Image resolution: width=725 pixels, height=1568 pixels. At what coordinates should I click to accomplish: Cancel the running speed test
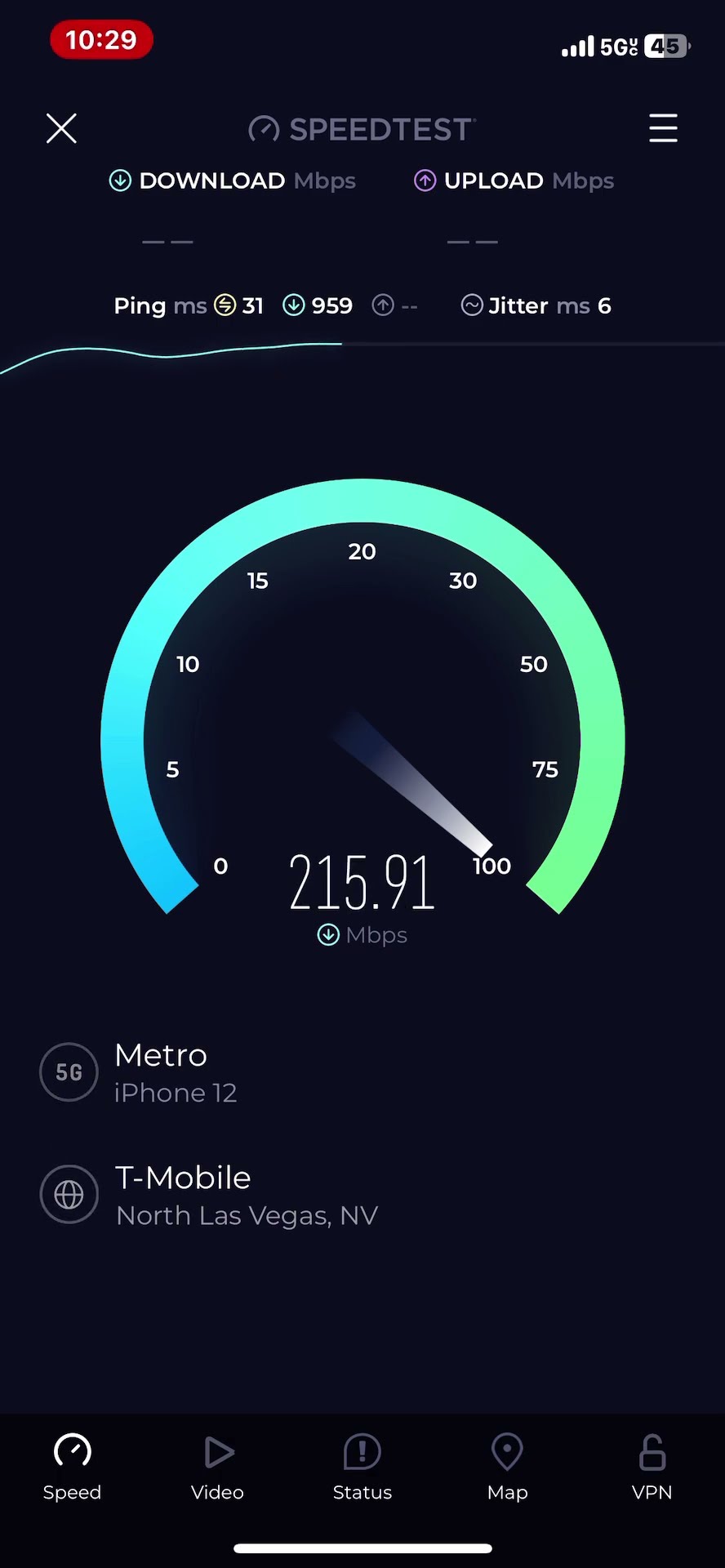click(x=61, y=128)
